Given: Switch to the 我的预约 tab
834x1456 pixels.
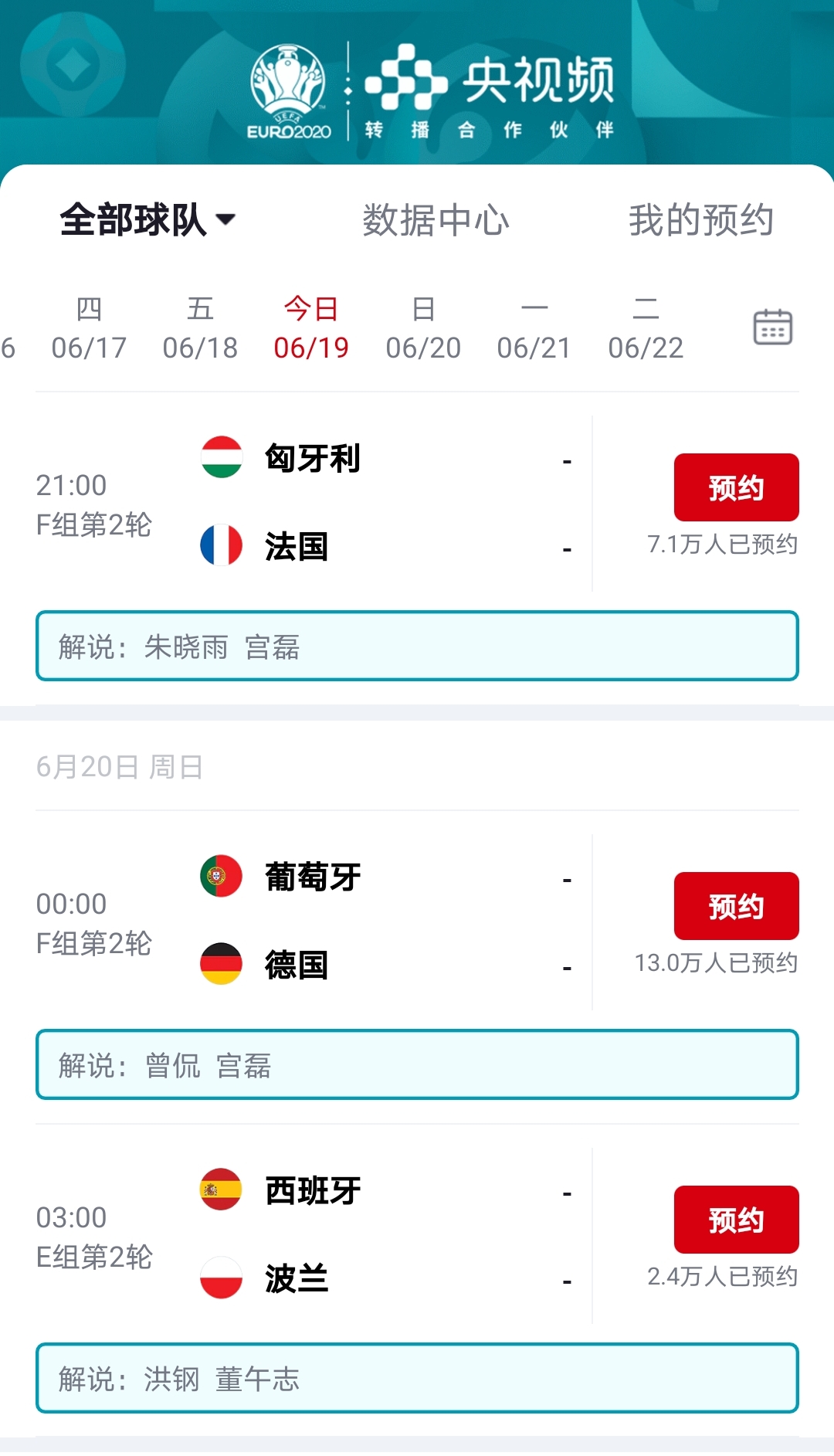Looking at the screenshot, I should click(x=700, y=220).
